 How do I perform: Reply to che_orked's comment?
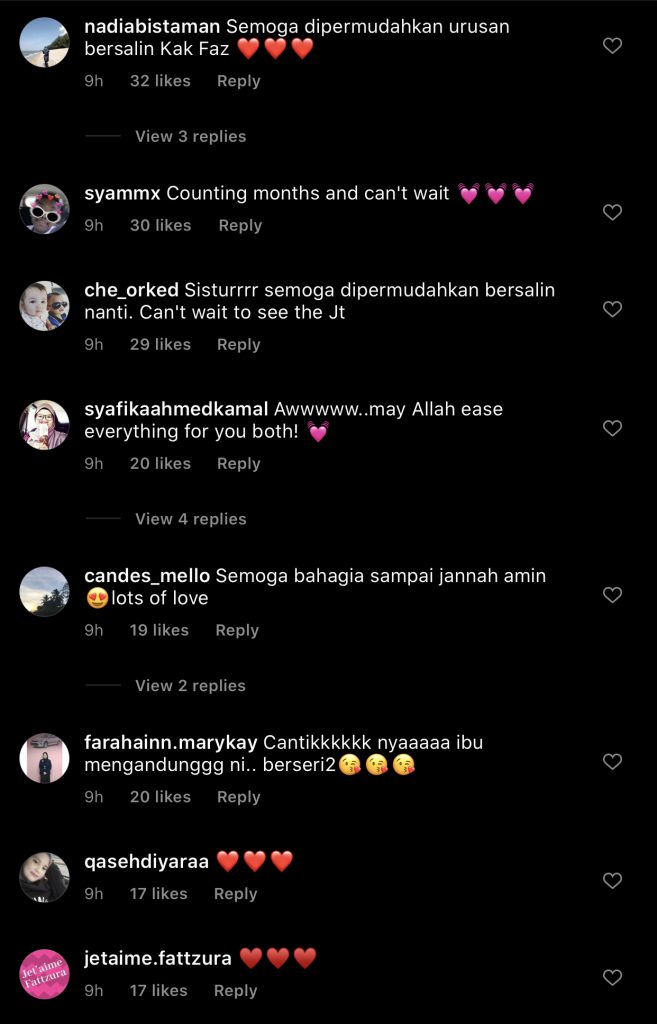tap(238, 344)
